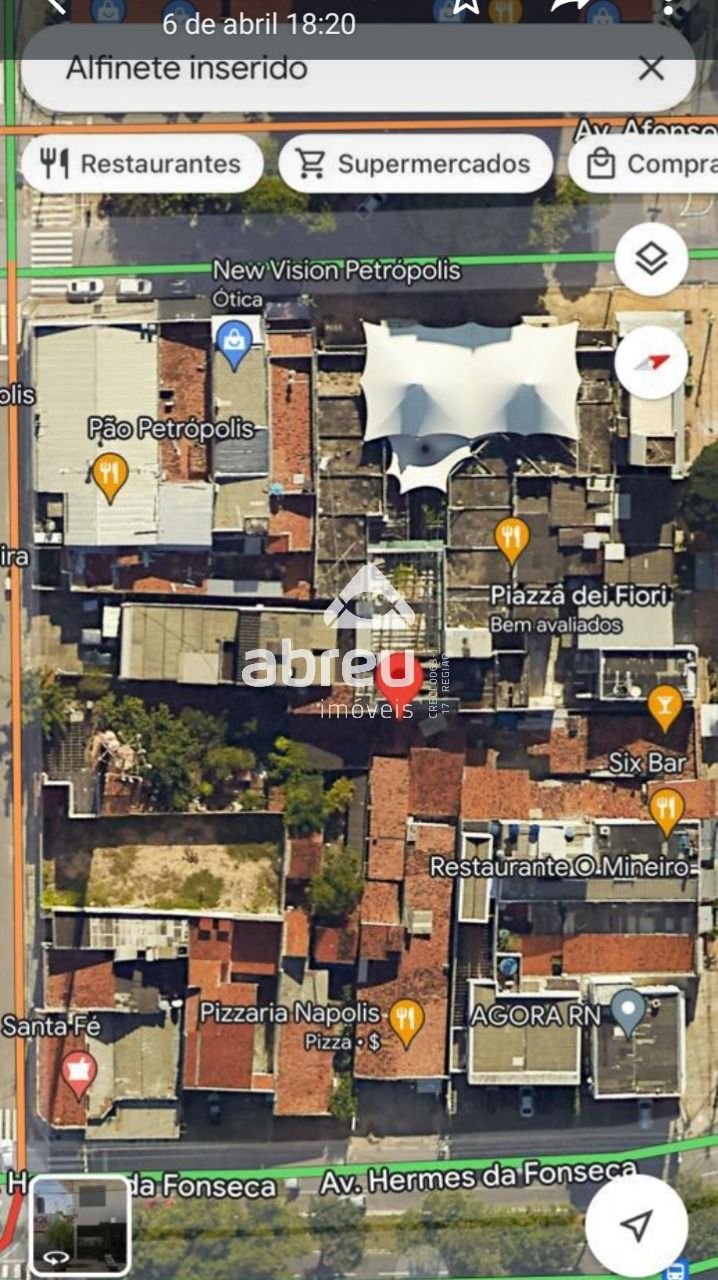Open the Pizzaria Napolis pin
718x1280 pixels.
pyautogui.click(x=405, y=1020)
